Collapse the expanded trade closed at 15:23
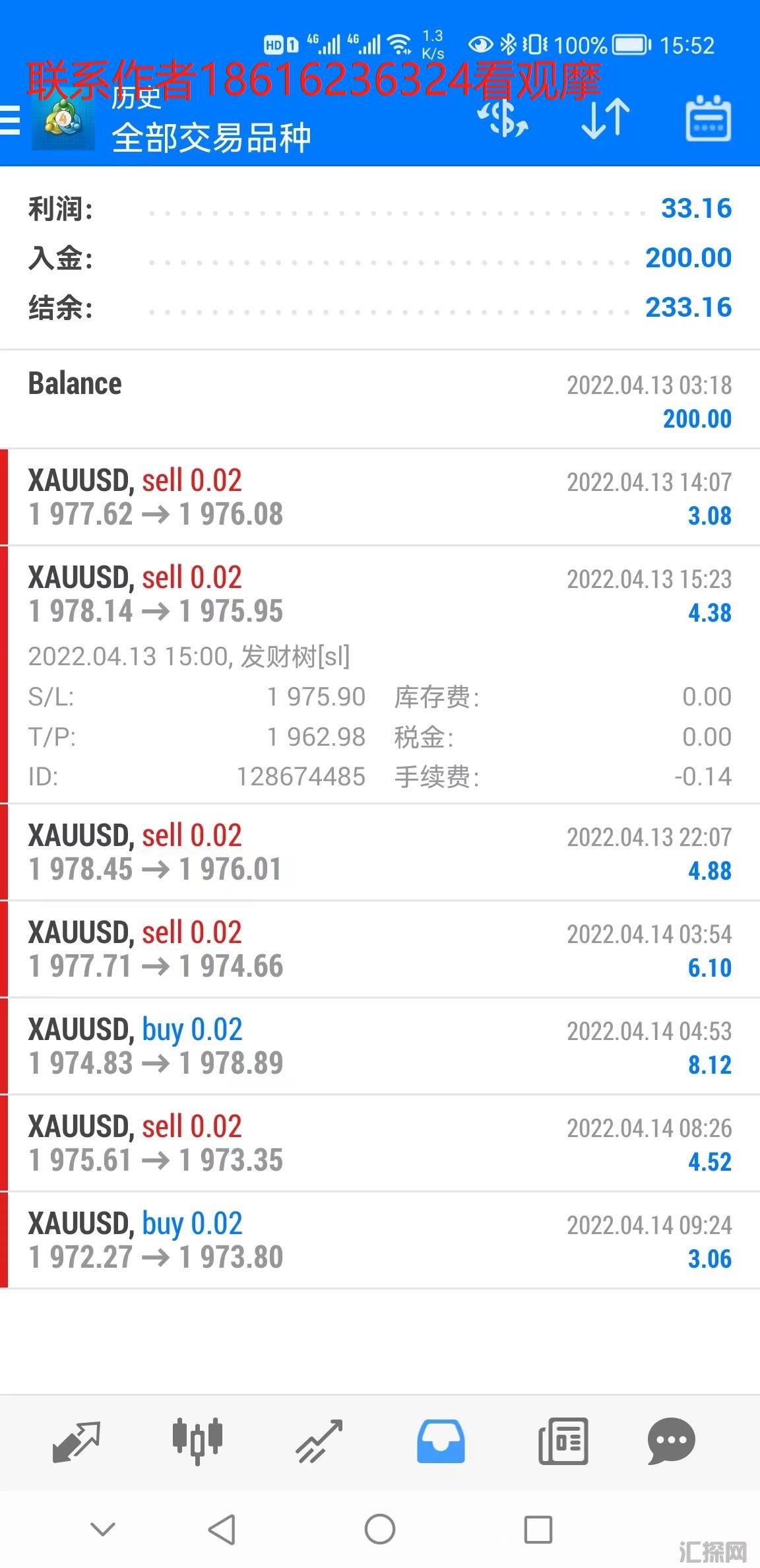 pos(380,595)
